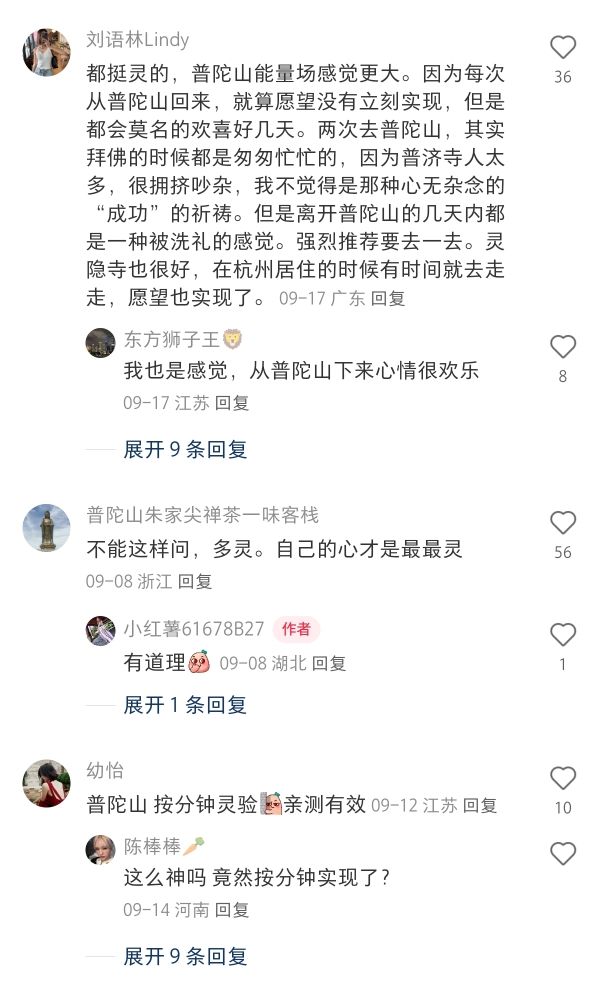This screenshot has height=1008, width=600.
Task: Reply to 幼怡's comment
Action: coord(480,806)
